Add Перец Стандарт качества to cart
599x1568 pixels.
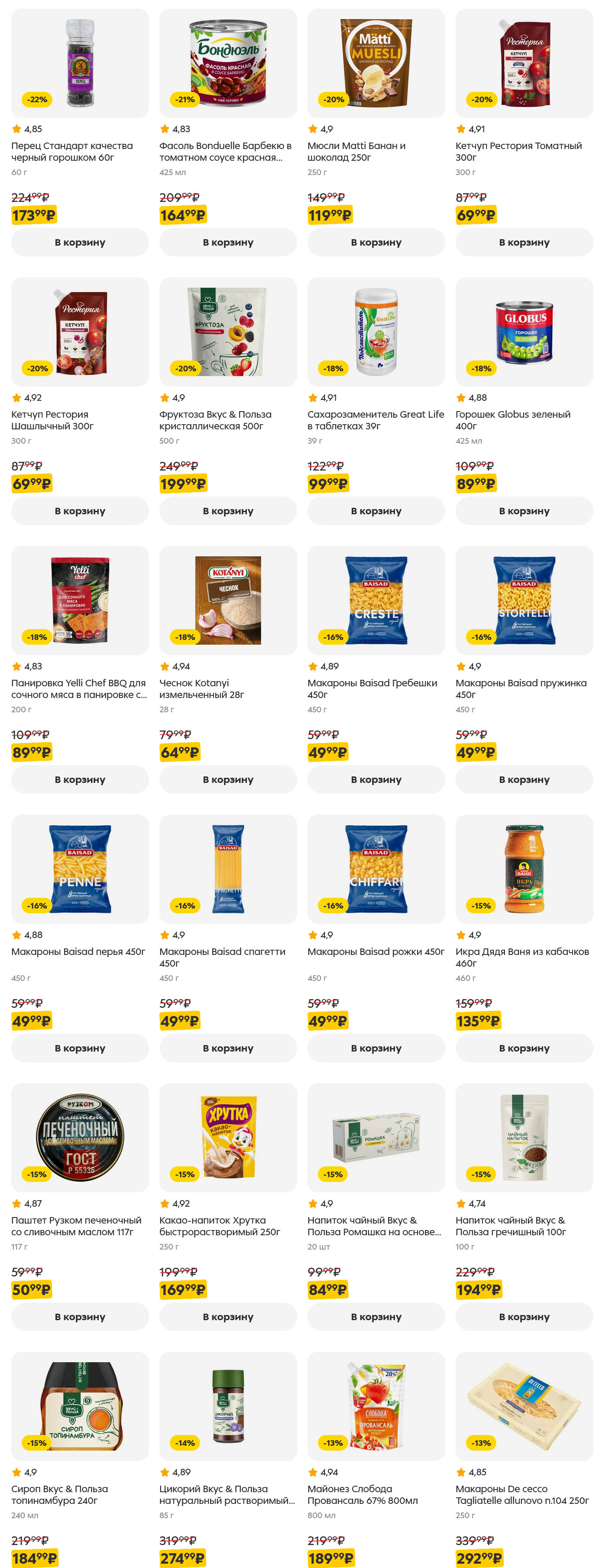(x=80, y=242)
